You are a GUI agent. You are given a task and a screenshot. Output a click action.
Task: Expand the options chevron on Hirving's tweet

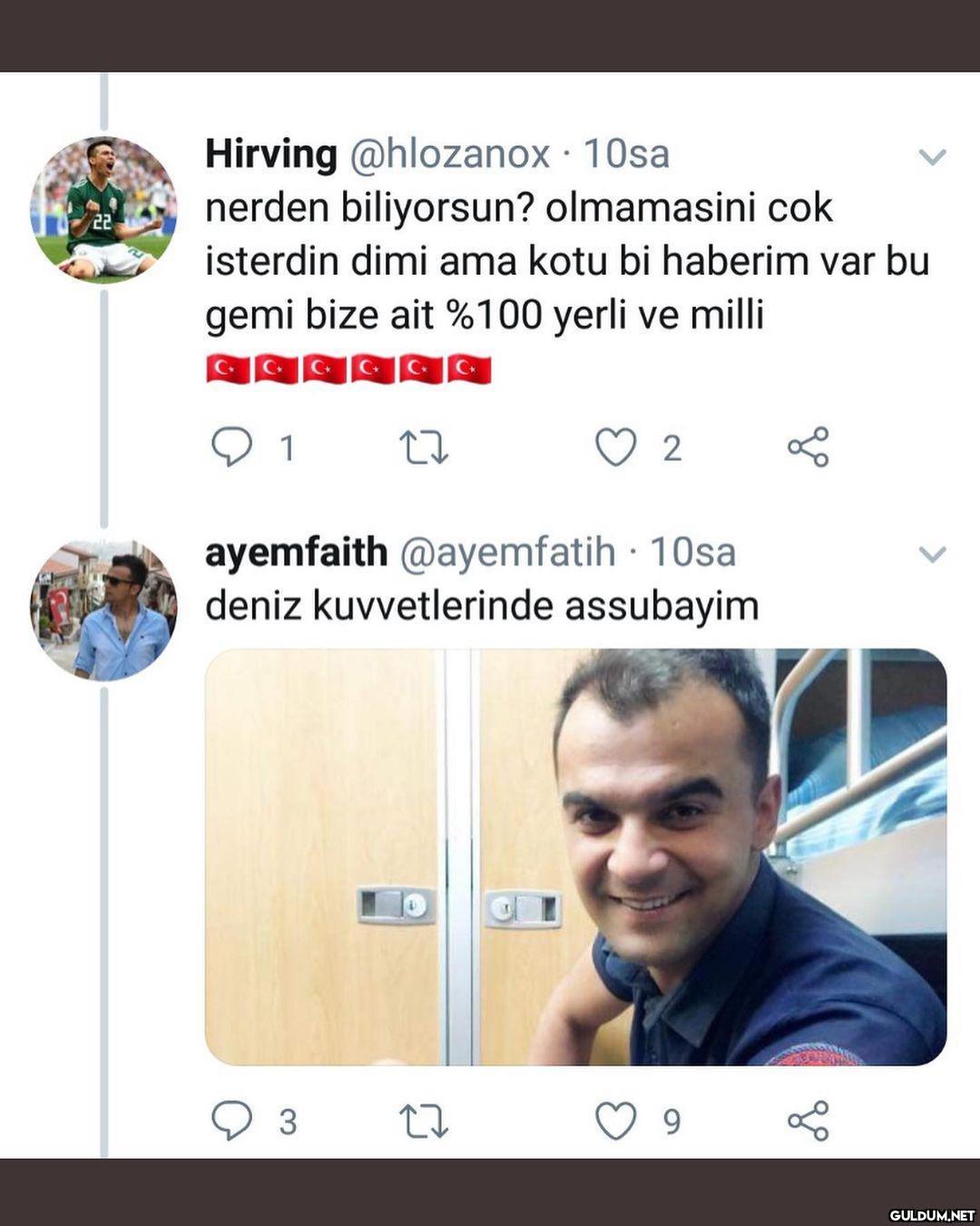(x=932, y=157)
